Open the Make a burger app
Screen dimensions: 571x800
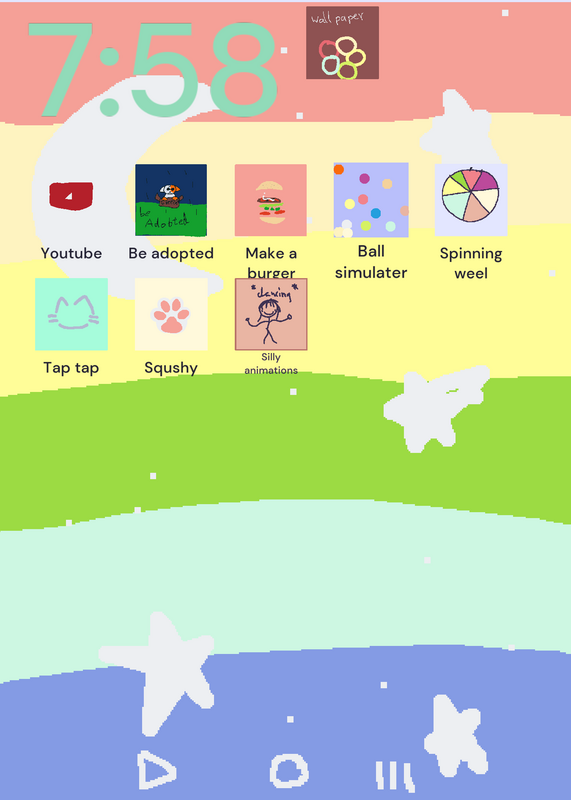270,200
